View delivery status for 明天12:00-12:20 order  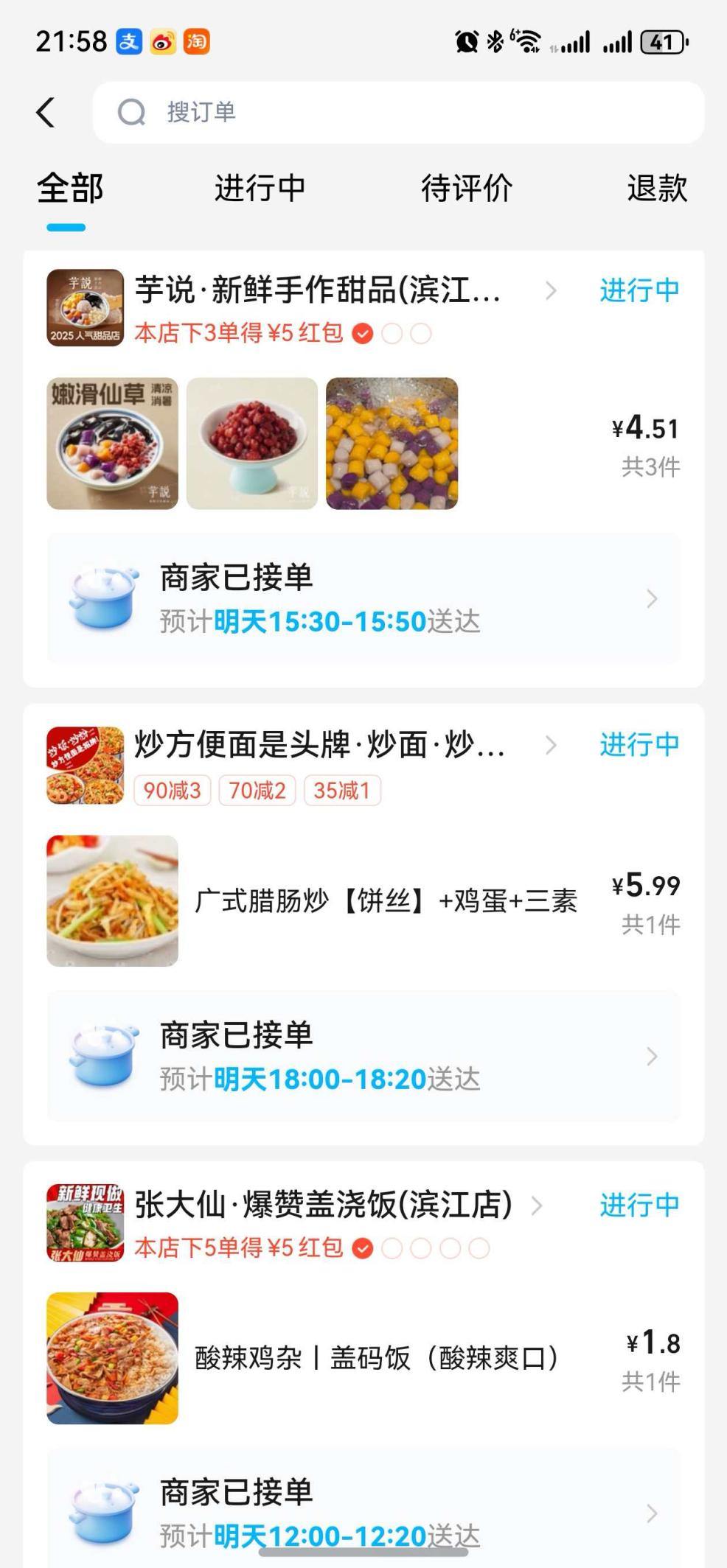(363, 1512)
